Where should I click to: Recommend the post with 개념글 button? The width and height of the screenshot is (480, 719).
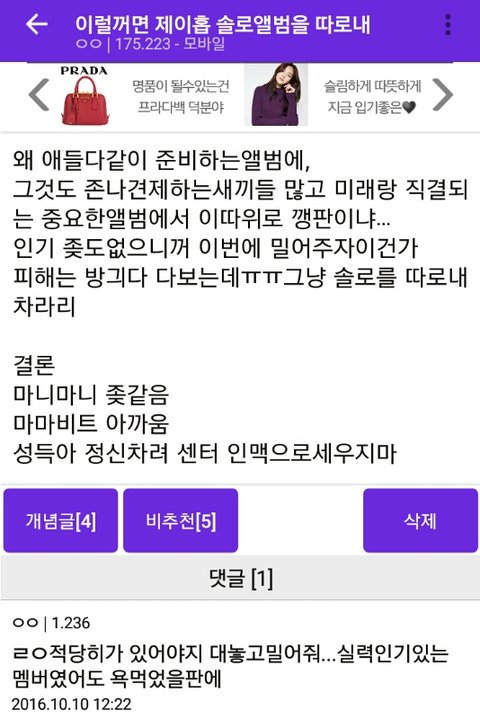(61, 520)
